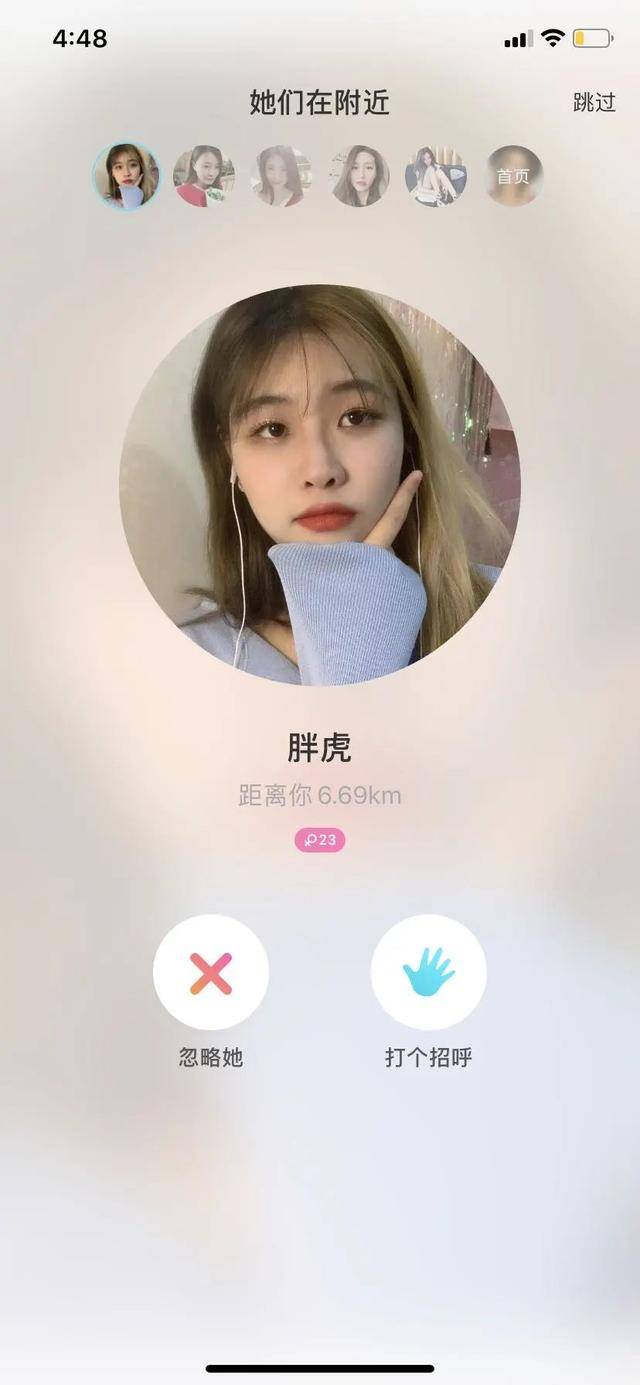The image size is (640, 1385).
Task: Open 胖虎's large profile photo
Action: coord(320,485)
